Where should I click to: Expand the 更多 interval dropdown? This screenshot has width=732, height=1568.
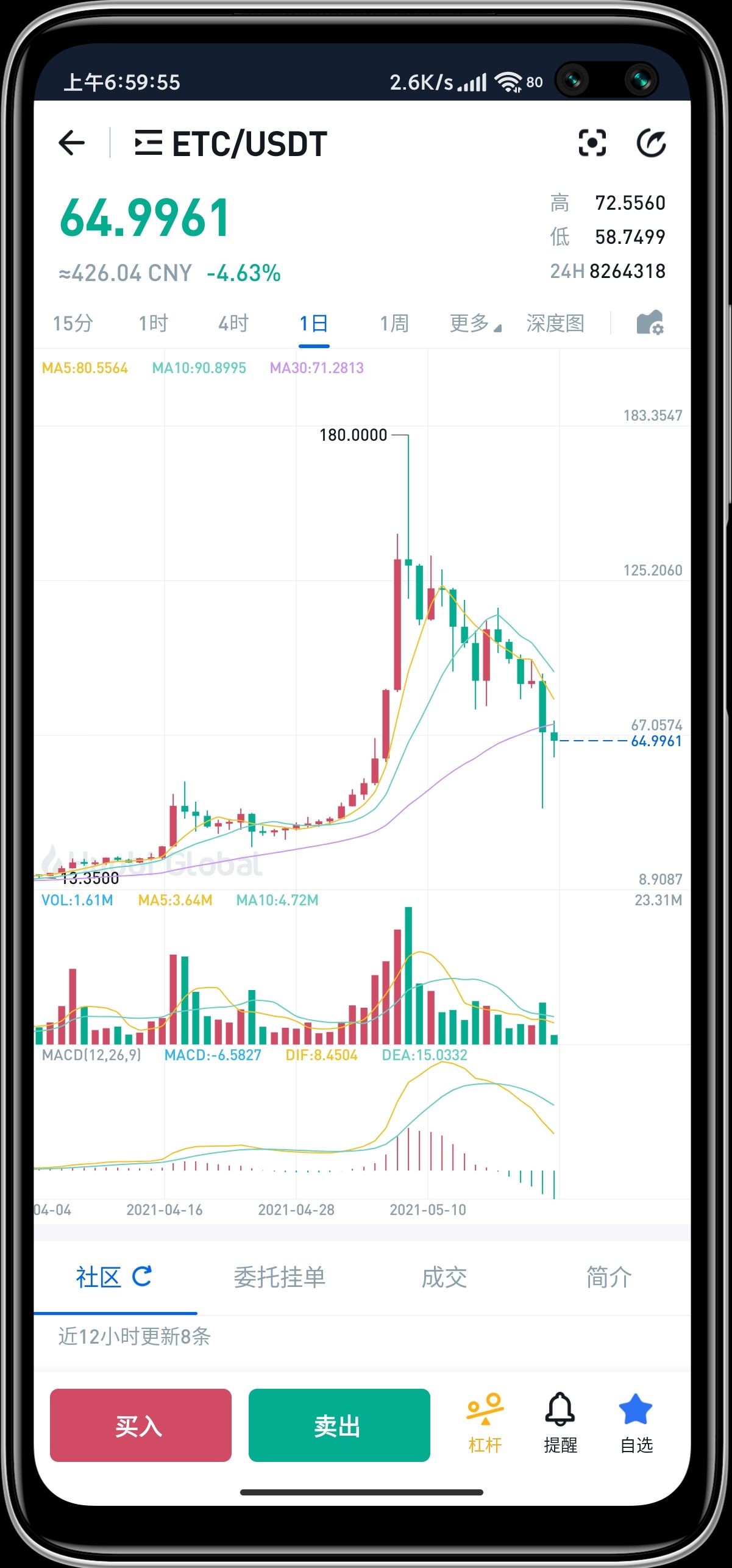[475, 323]
